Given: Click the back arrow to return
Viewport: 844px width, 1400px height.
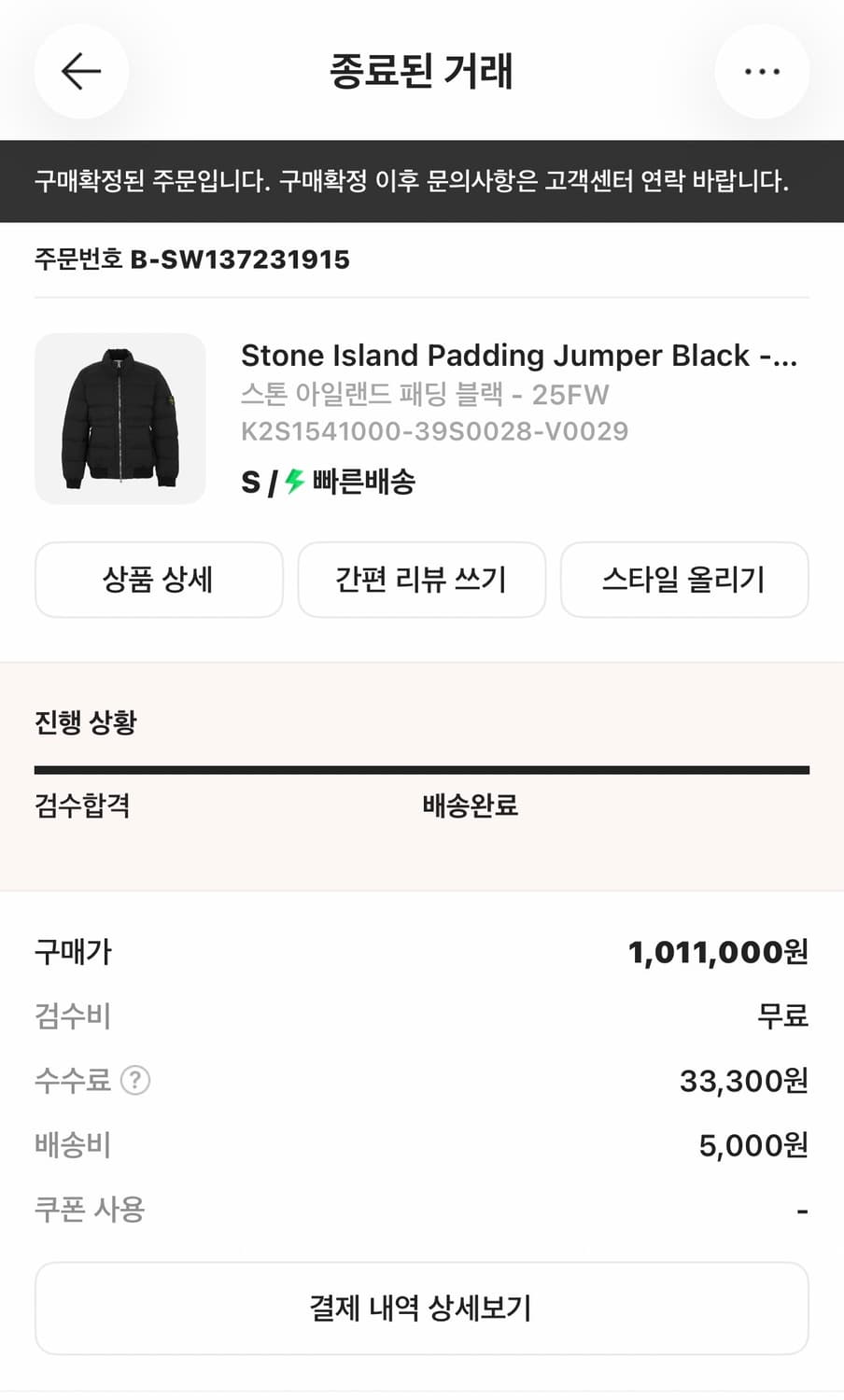Looking at the screenshot, I should (81, 71).
